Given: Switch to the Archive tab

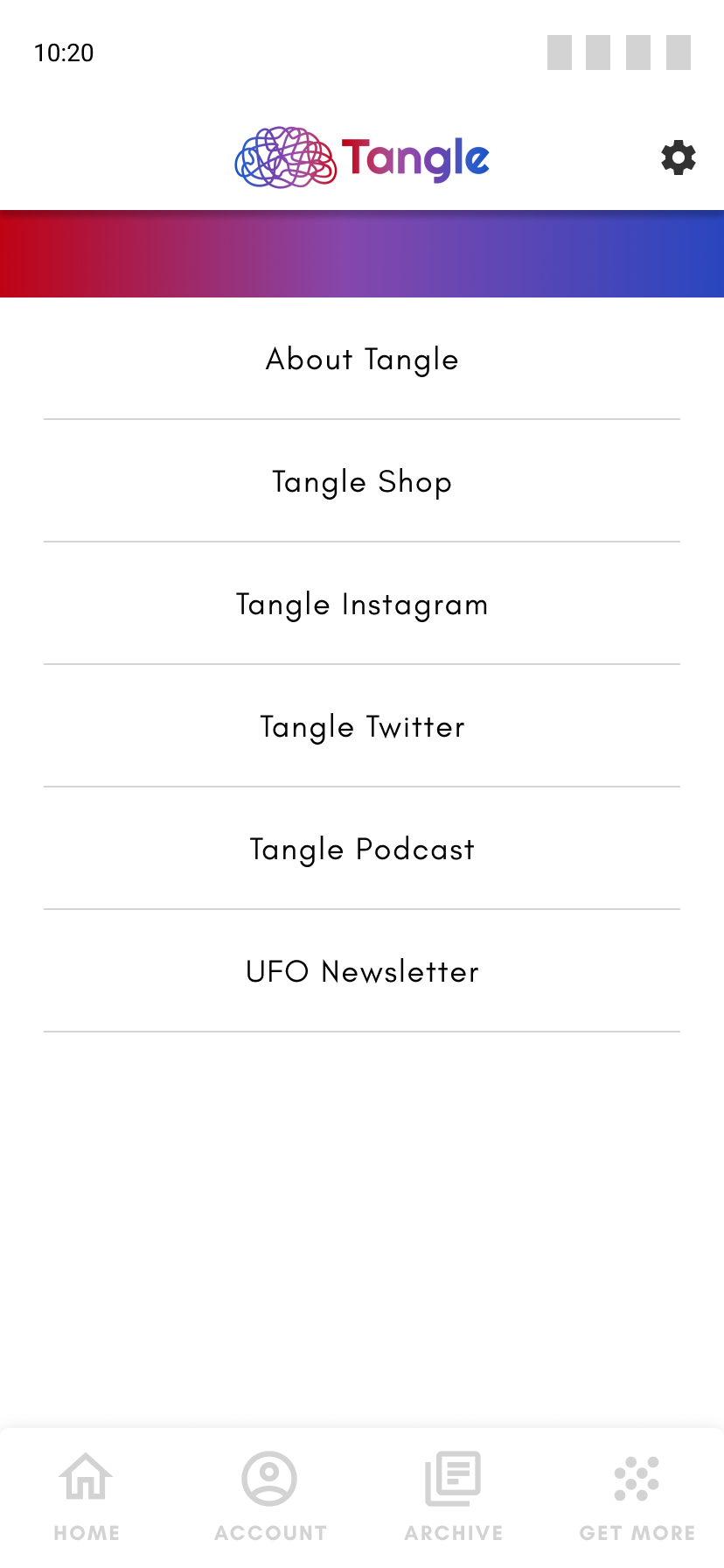Looking at the screenshot, I should click(453, 1495).
